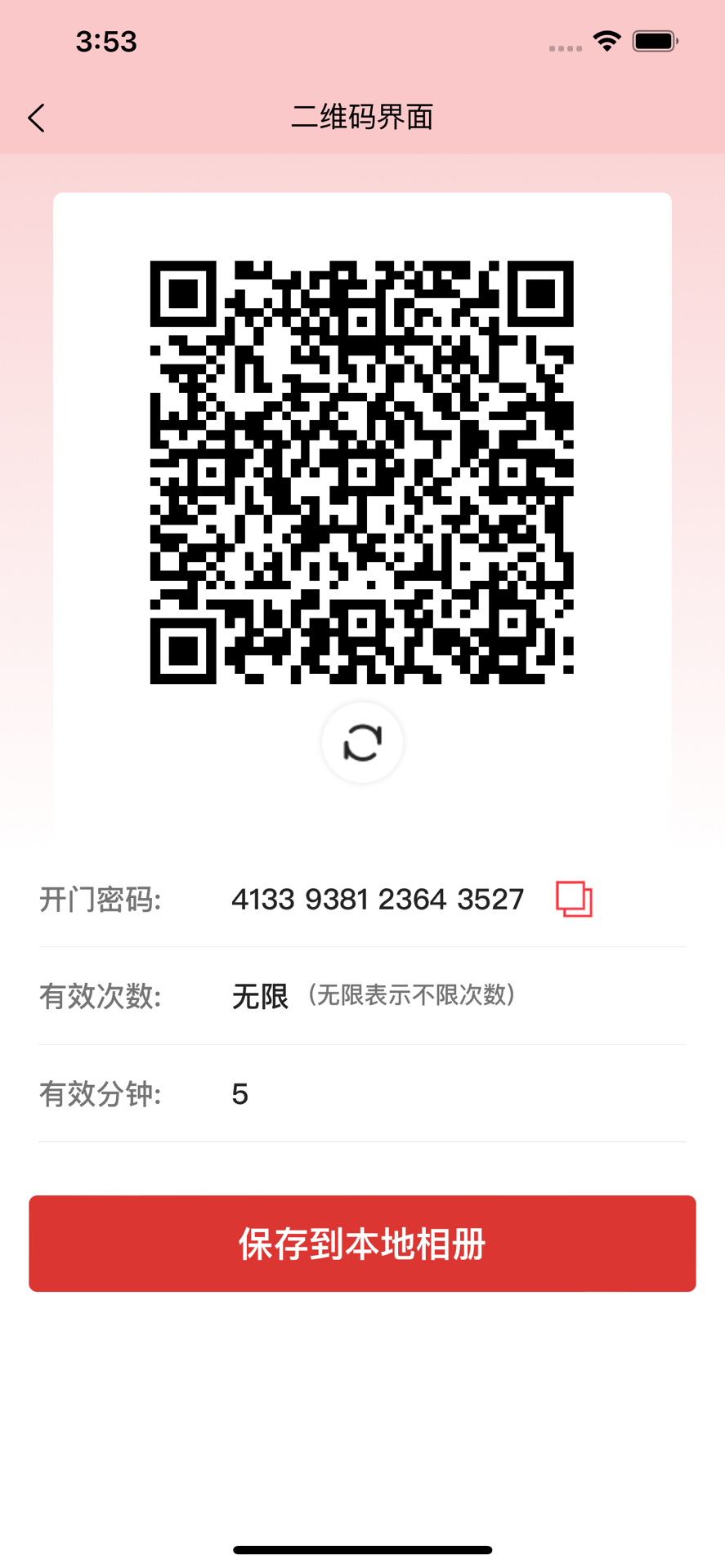This screenshot has width=725, height=1568.
Task: Tap the circular refresh button below the QR image
Action: click(361, 742)
